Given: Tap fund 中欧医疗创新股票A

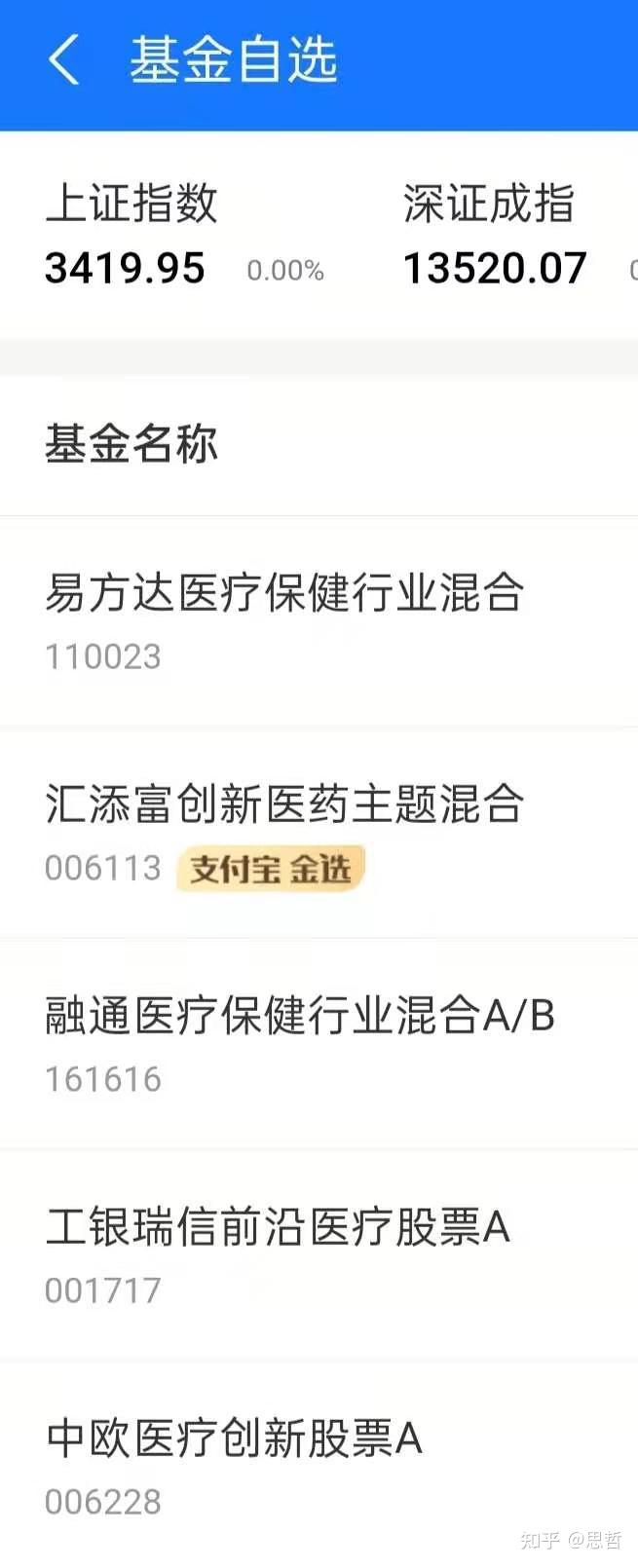Looking at the screenshot, I should [x=234, y=1465].
